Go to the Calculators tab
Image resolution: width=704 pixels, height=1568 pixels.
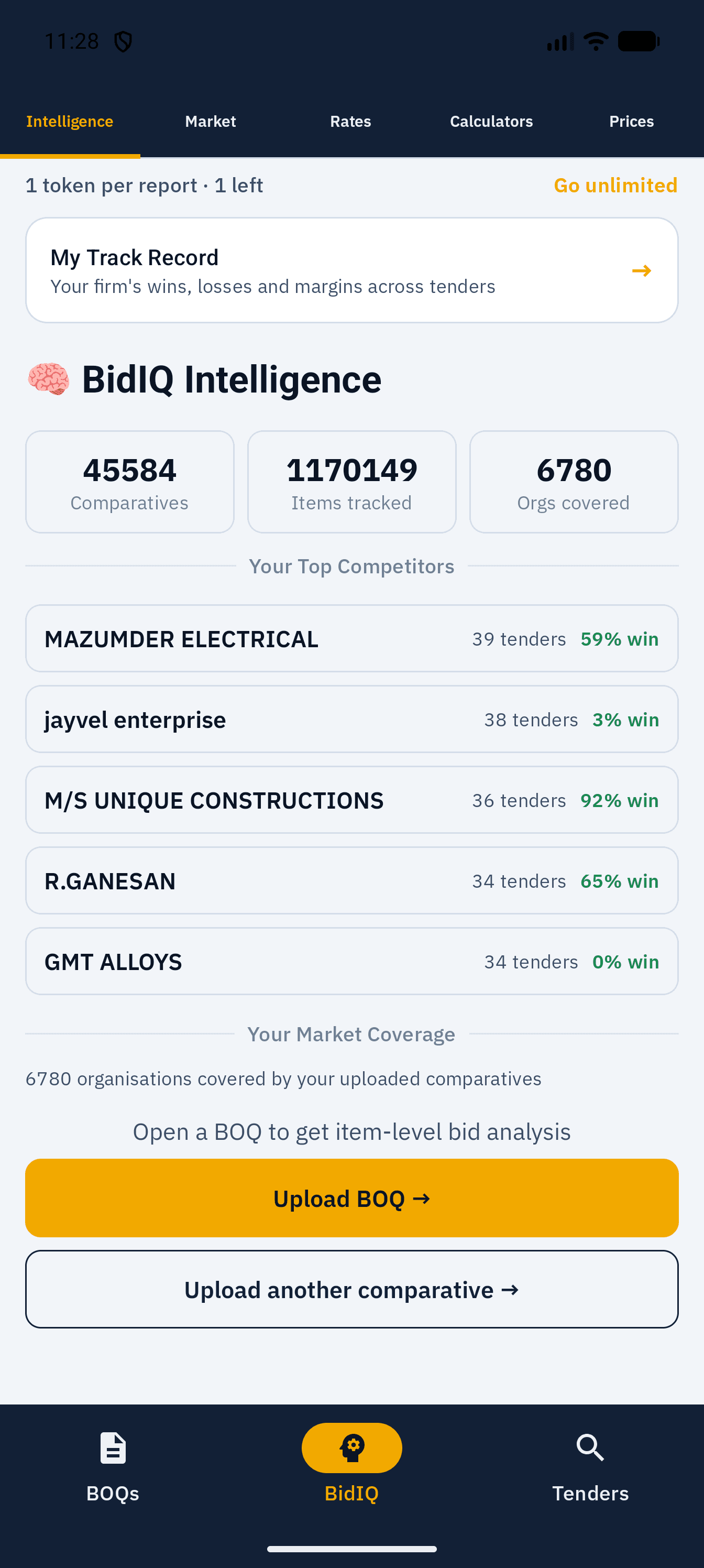[x=491, y=121]
